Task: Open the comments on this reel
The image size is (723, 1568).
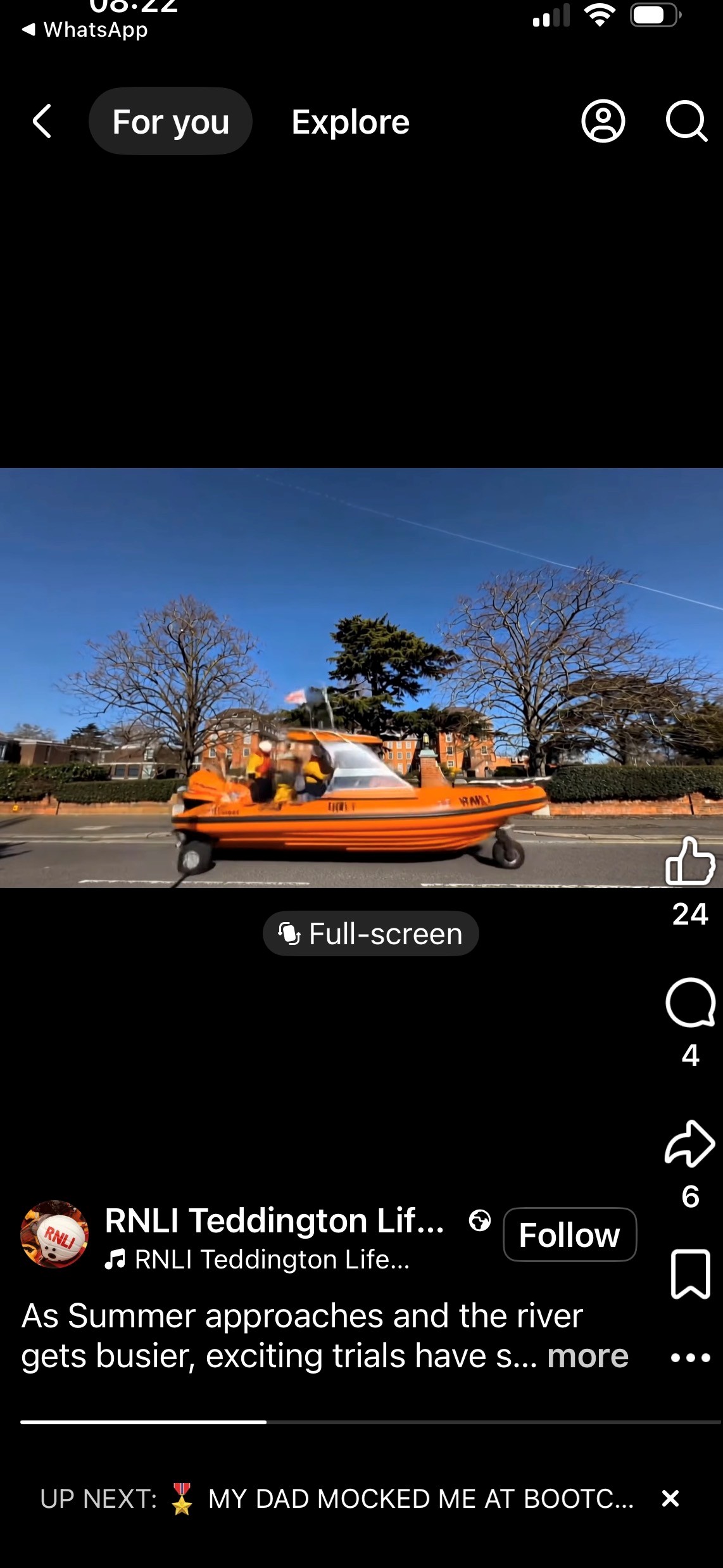Action: (689, 1002)
